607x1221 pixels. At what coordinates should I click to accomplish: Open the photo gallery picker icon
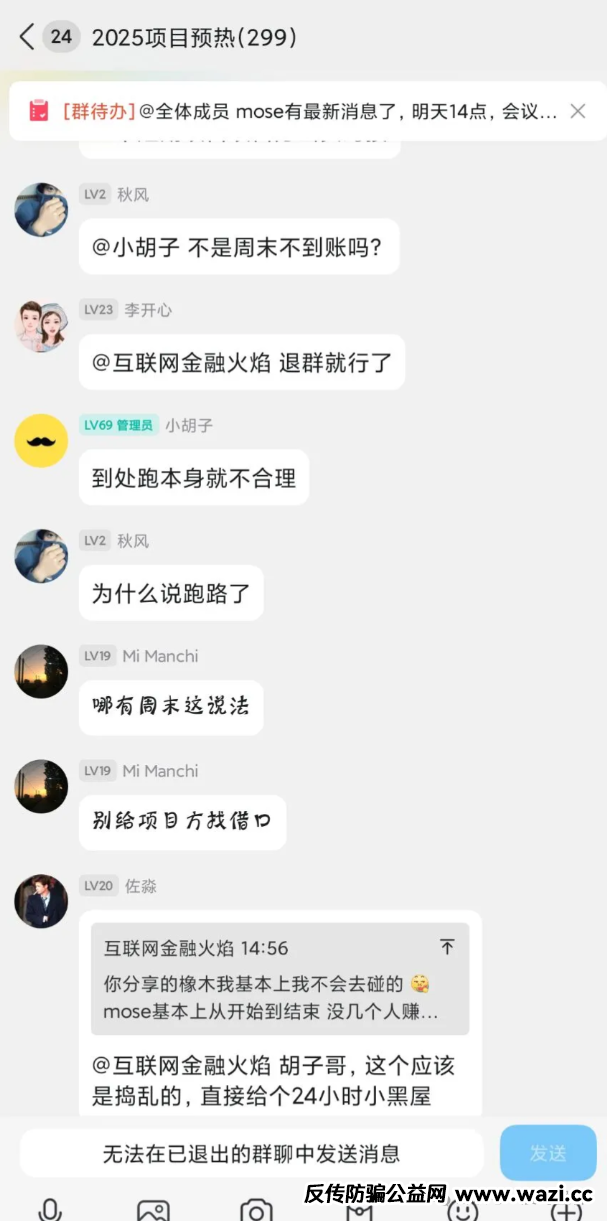coord(153,1210)
